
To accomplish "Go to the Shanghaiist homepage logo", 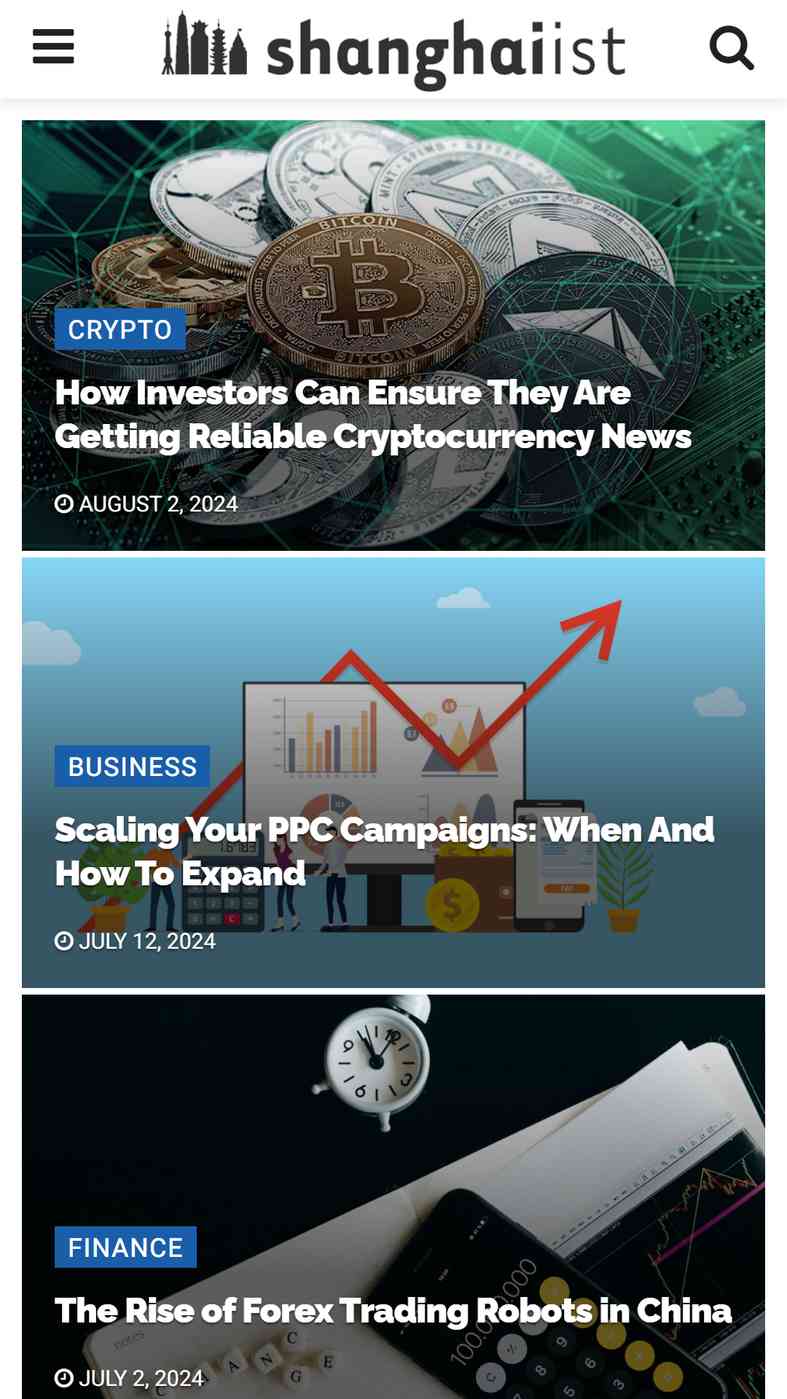I will (x=394, y=48).
